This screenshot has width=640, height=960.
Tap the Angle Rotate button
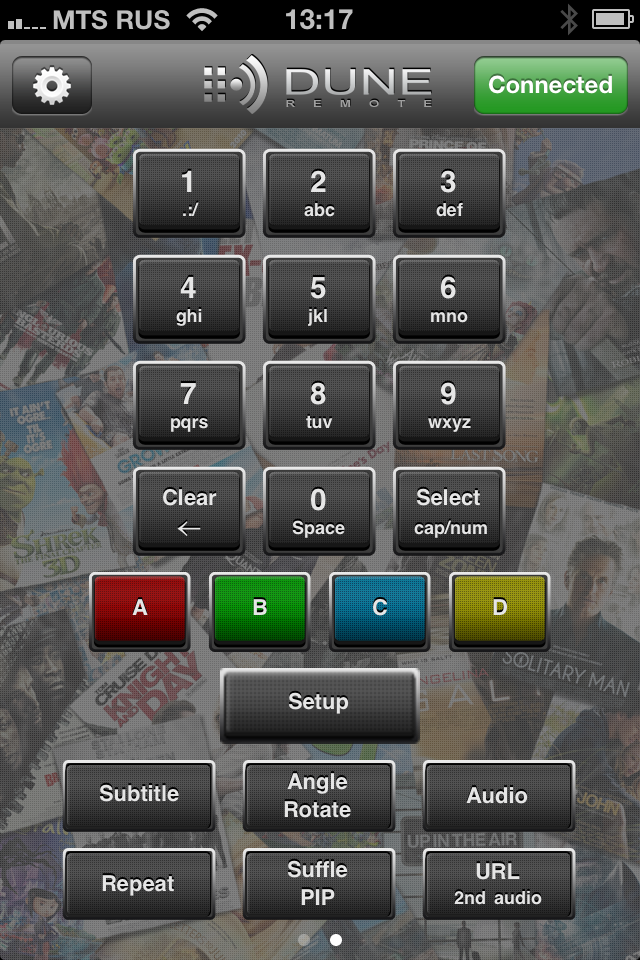tap(319, 795)
